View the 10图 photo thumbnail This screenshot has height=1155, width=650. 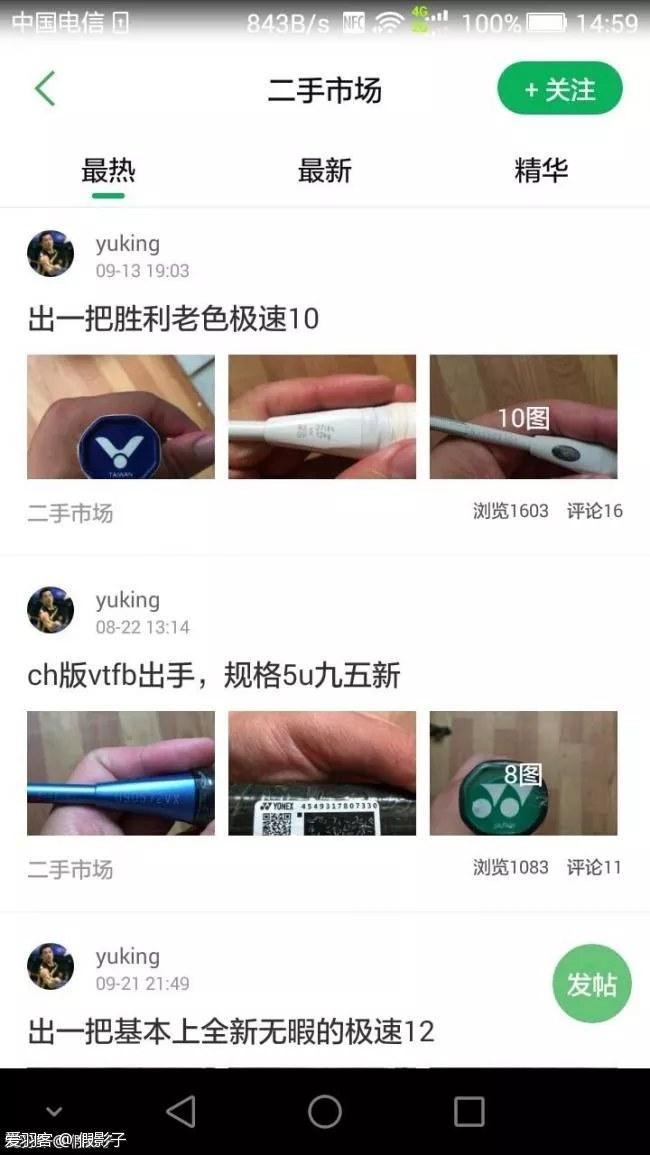(x=523, y=417)
